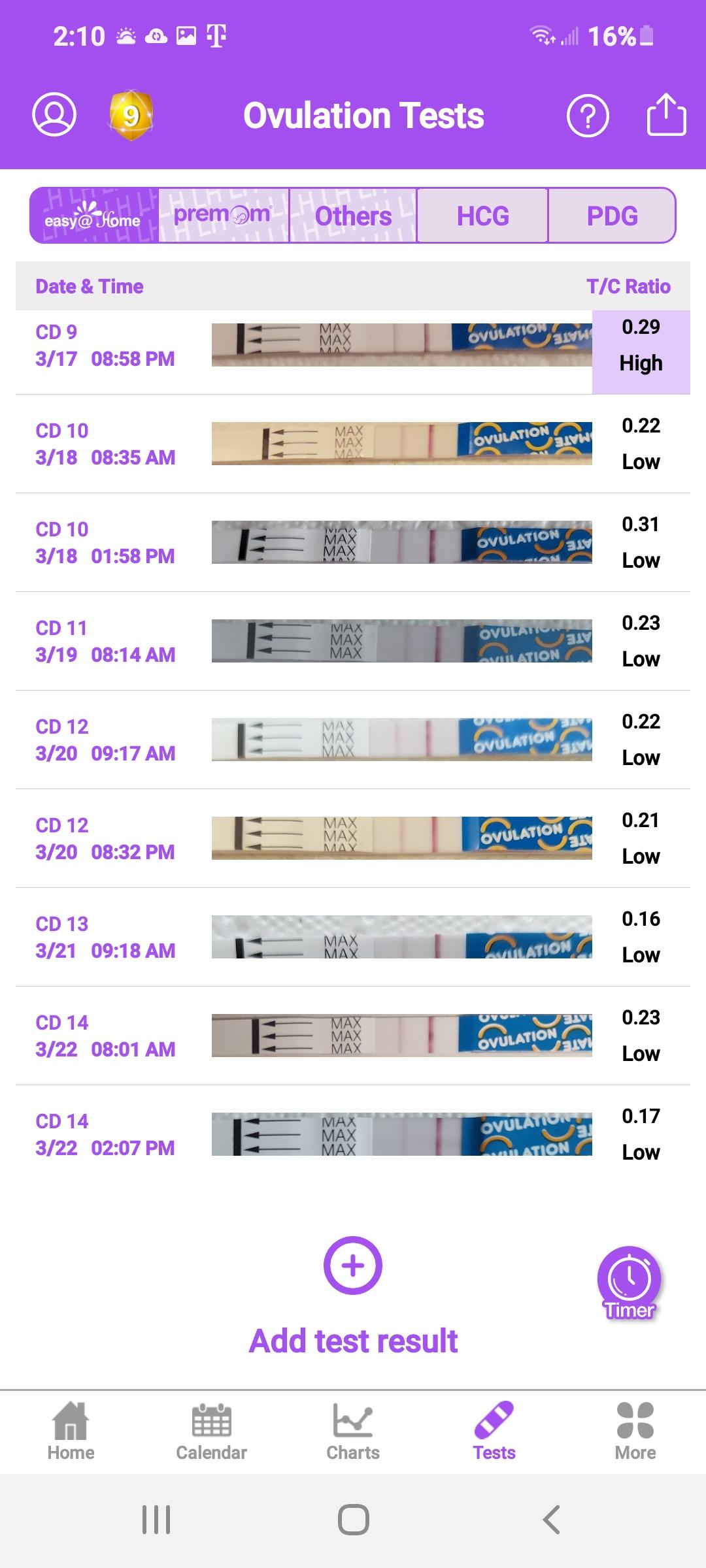Open the profile account icon
This screenshot has width=706, height=1568.
coord(54,115)
